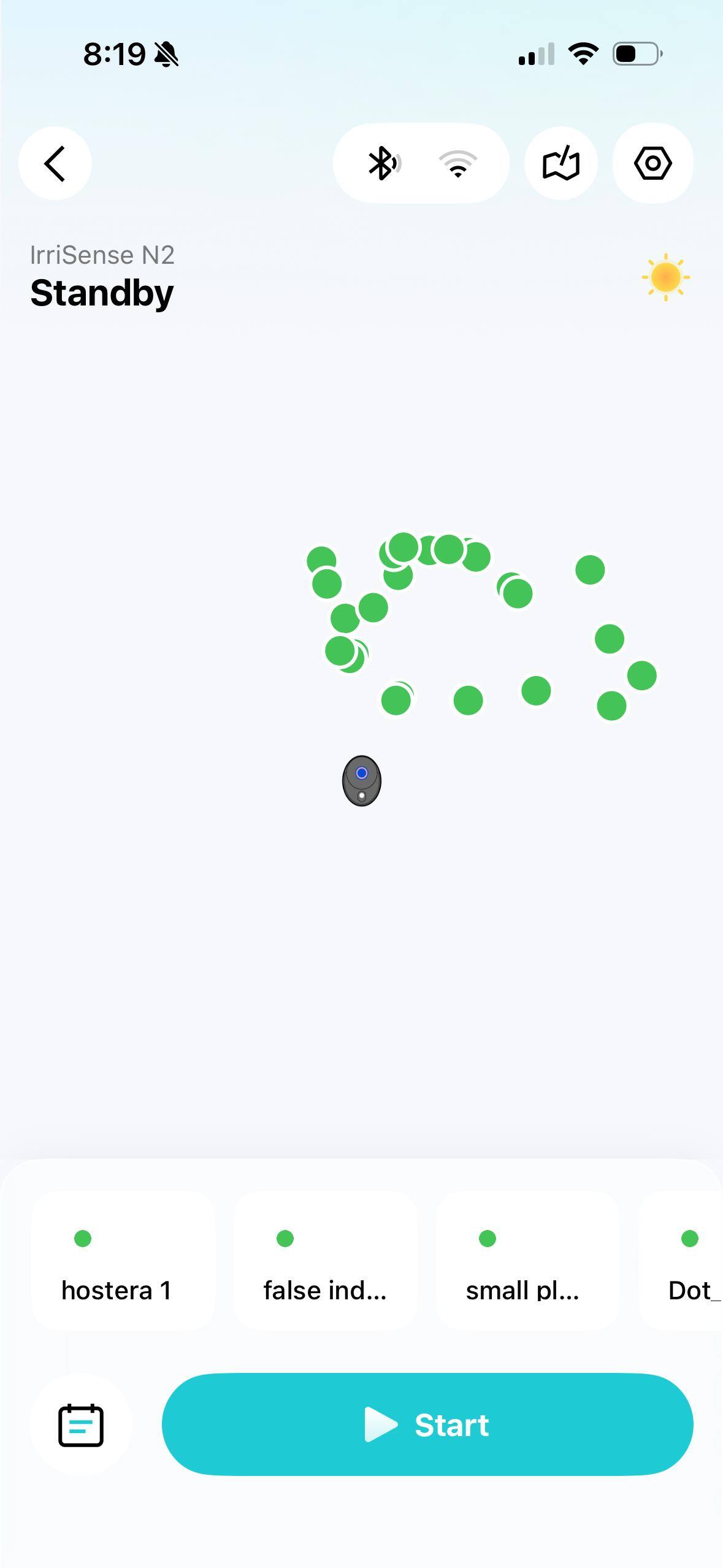723x1568 pixels.
Task: Open the watering schedule calendar
Action: (x=80, y=1424)
